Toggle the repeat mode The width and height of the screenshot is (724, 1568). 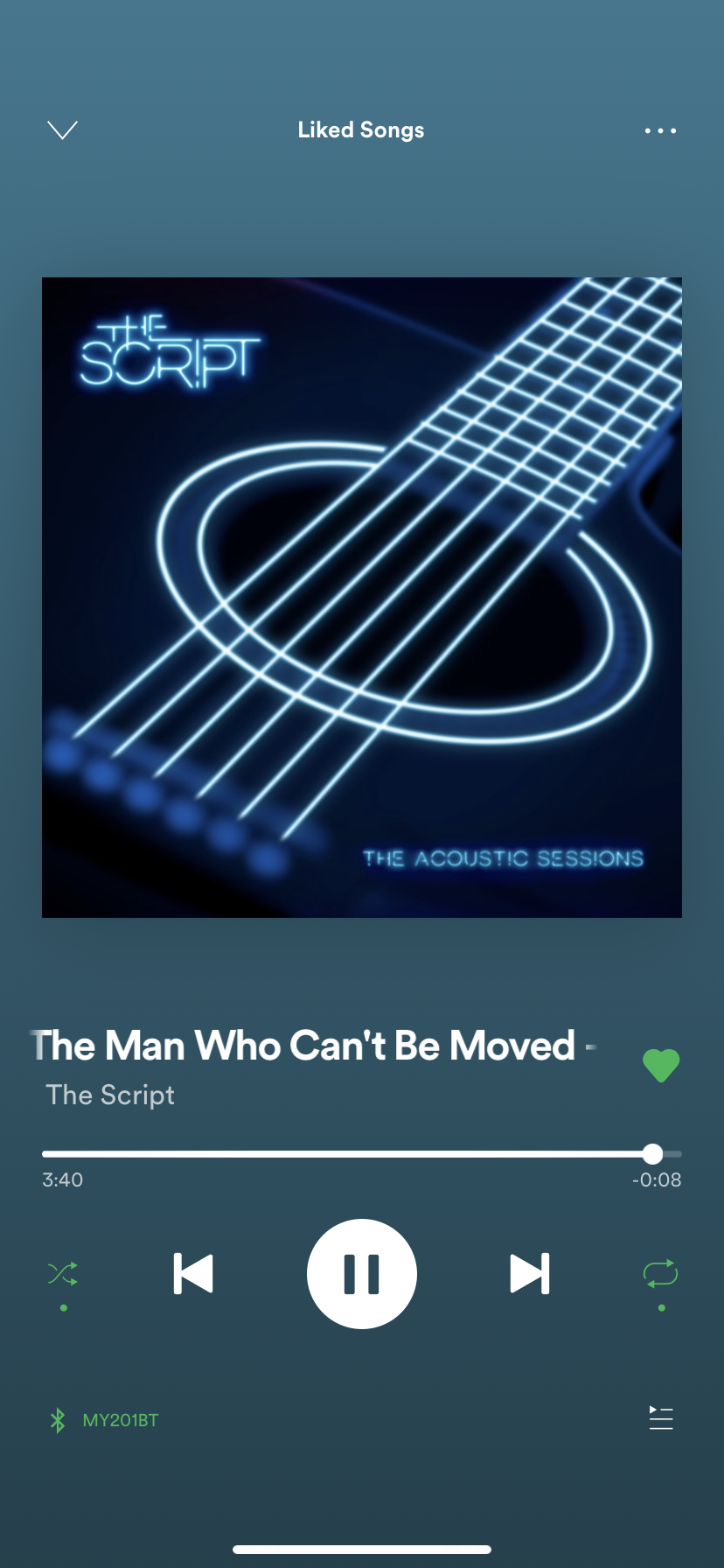[x=661, y=1274]
